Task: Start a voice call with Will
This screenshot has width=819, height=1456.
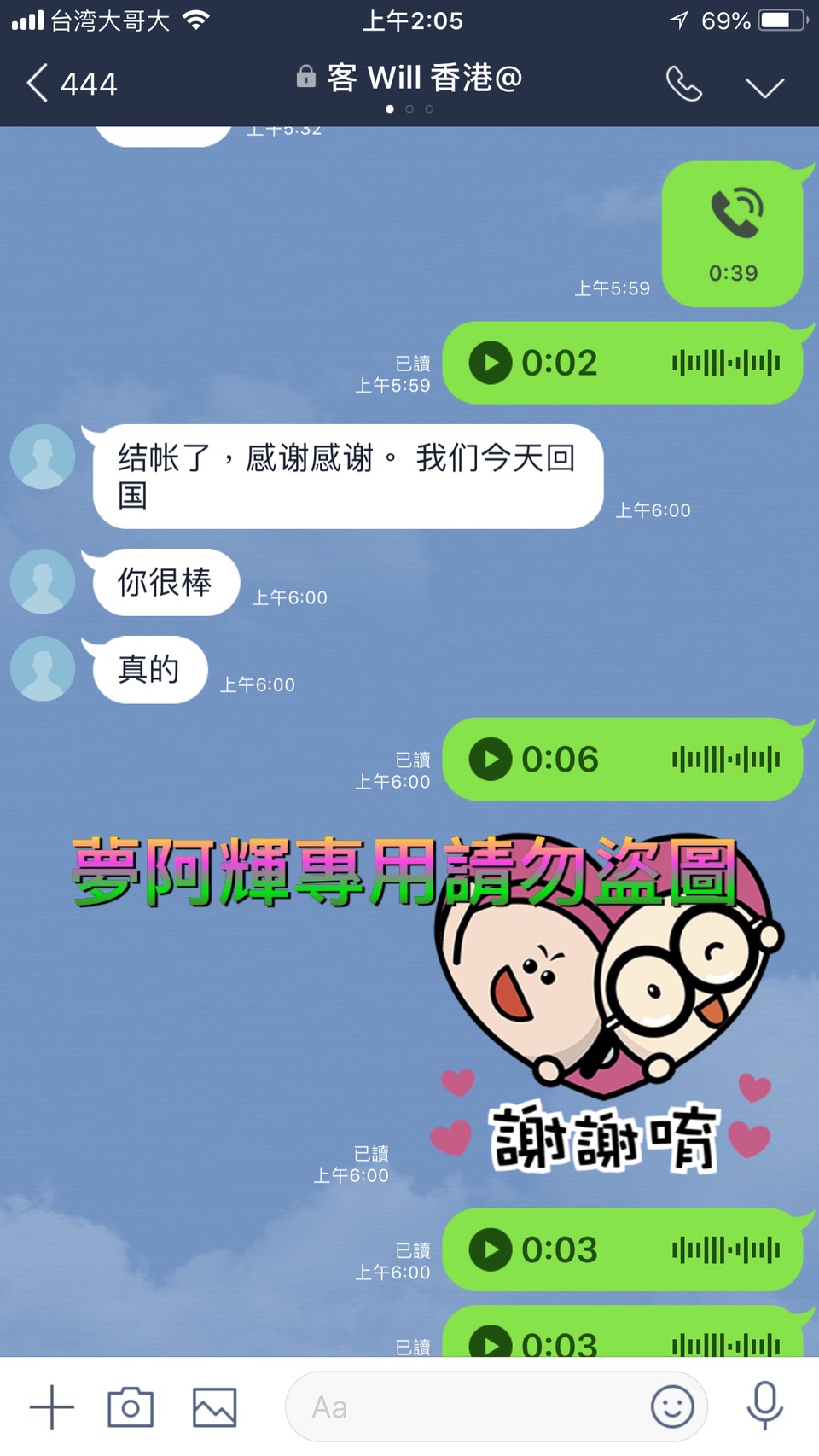Action: pos(683,84)
